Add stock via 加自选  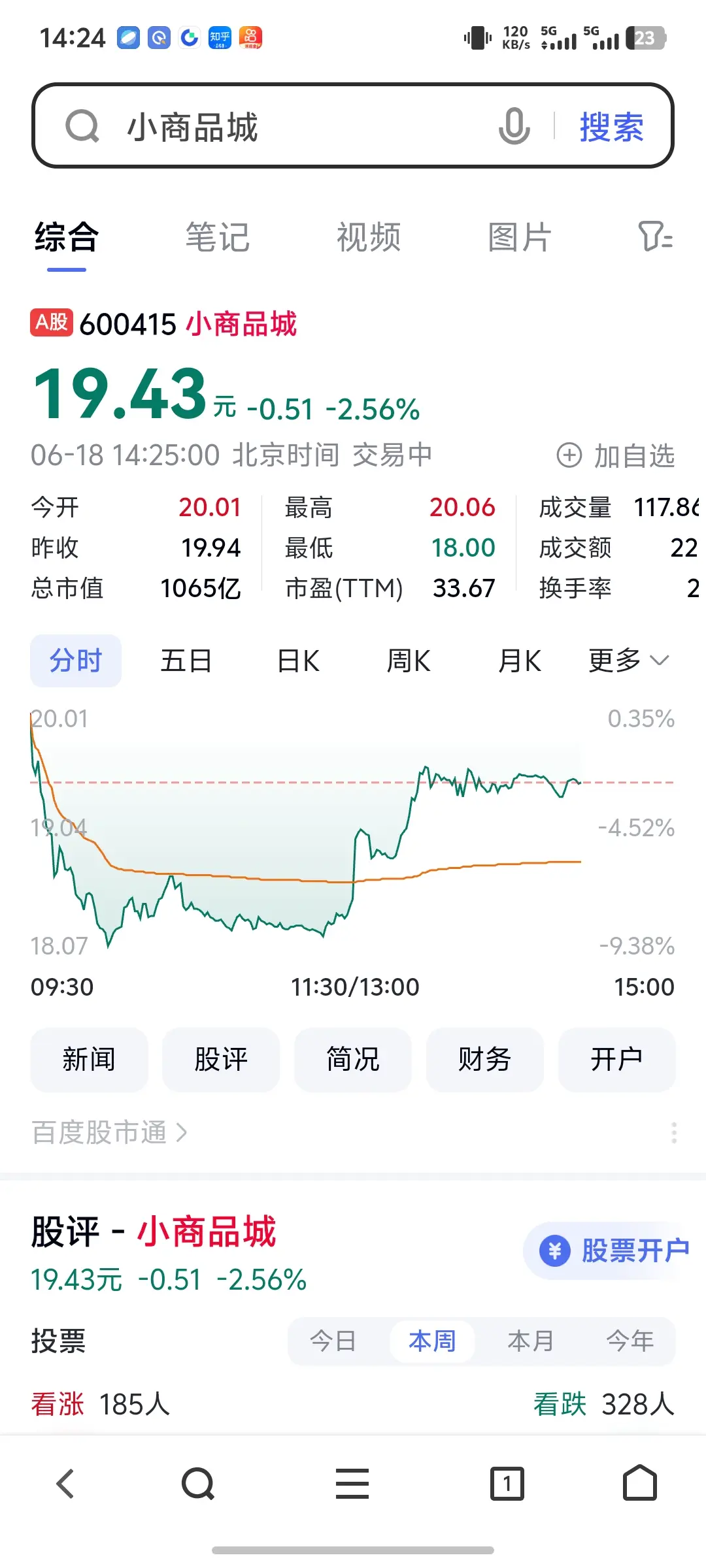[616, 455]
